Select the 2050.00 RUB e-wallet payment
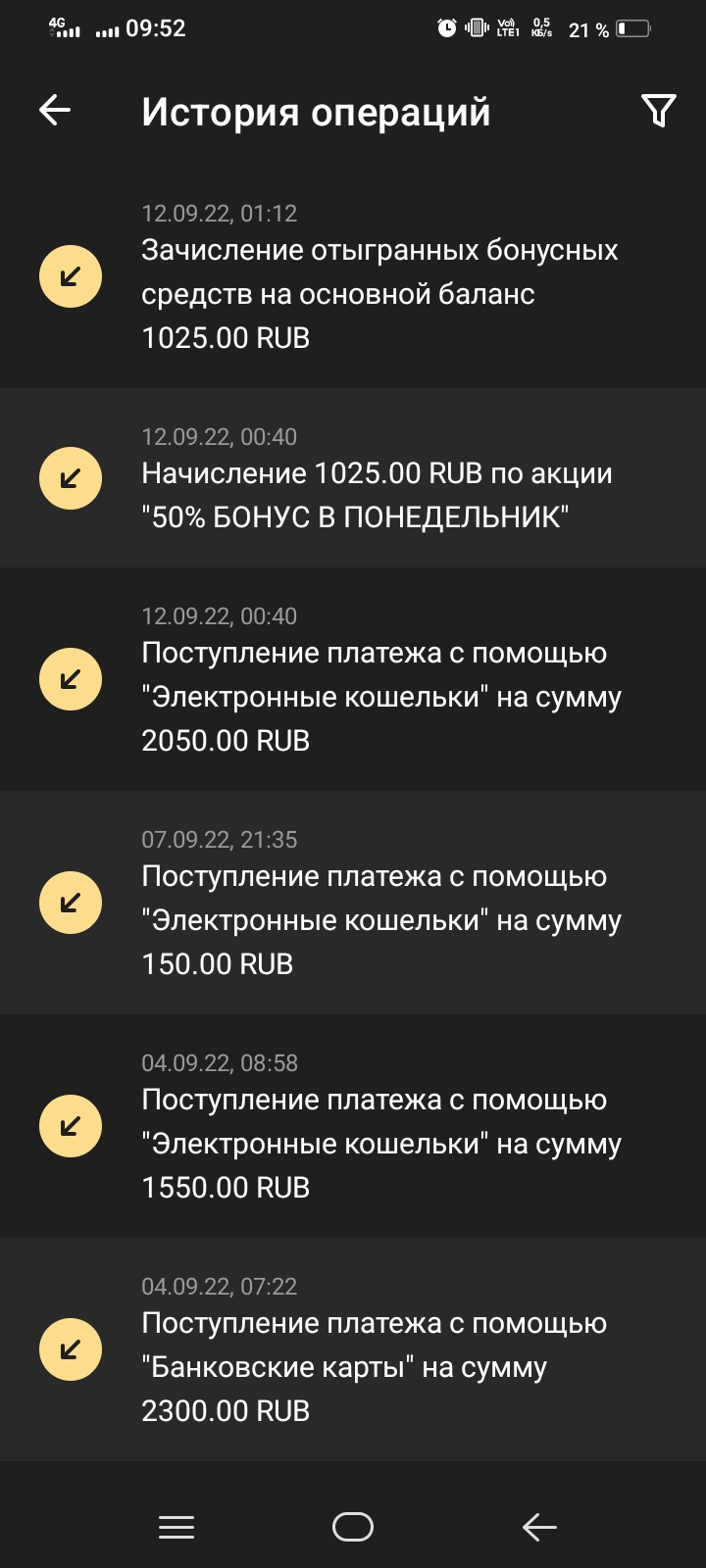The image size is (706, 1568). 353,679
